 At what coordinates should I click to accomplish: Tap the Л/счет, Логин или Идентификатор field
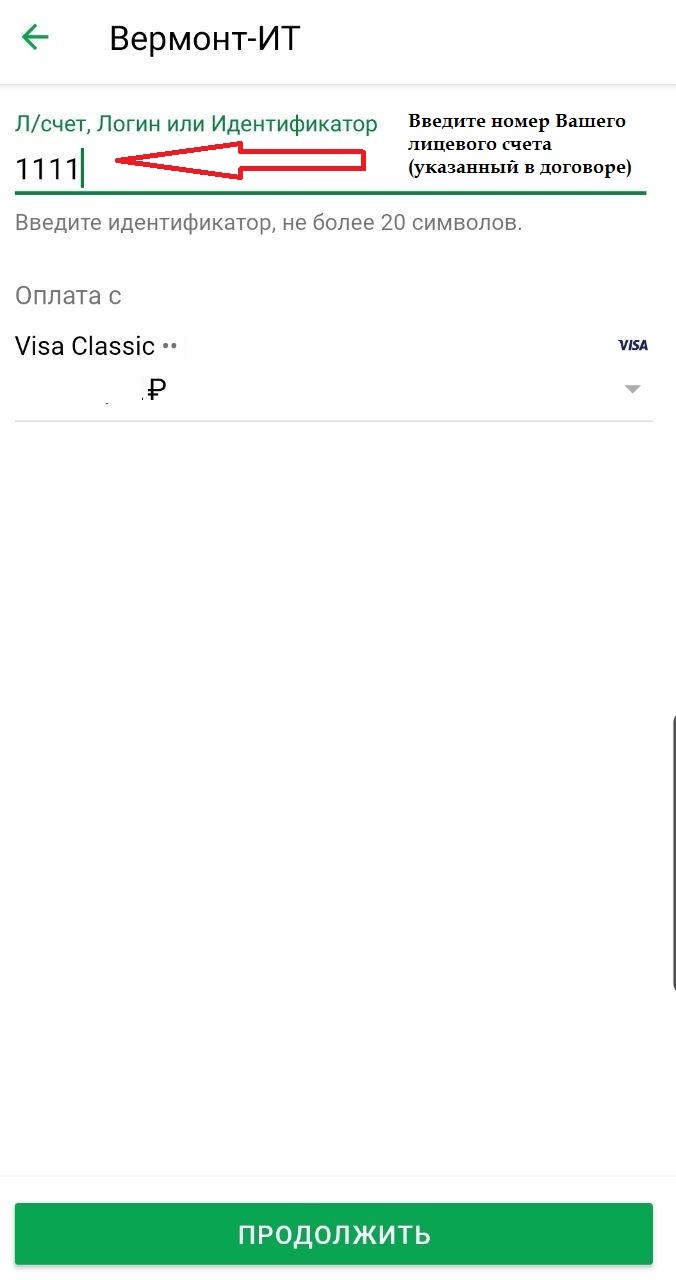(330, 168)
